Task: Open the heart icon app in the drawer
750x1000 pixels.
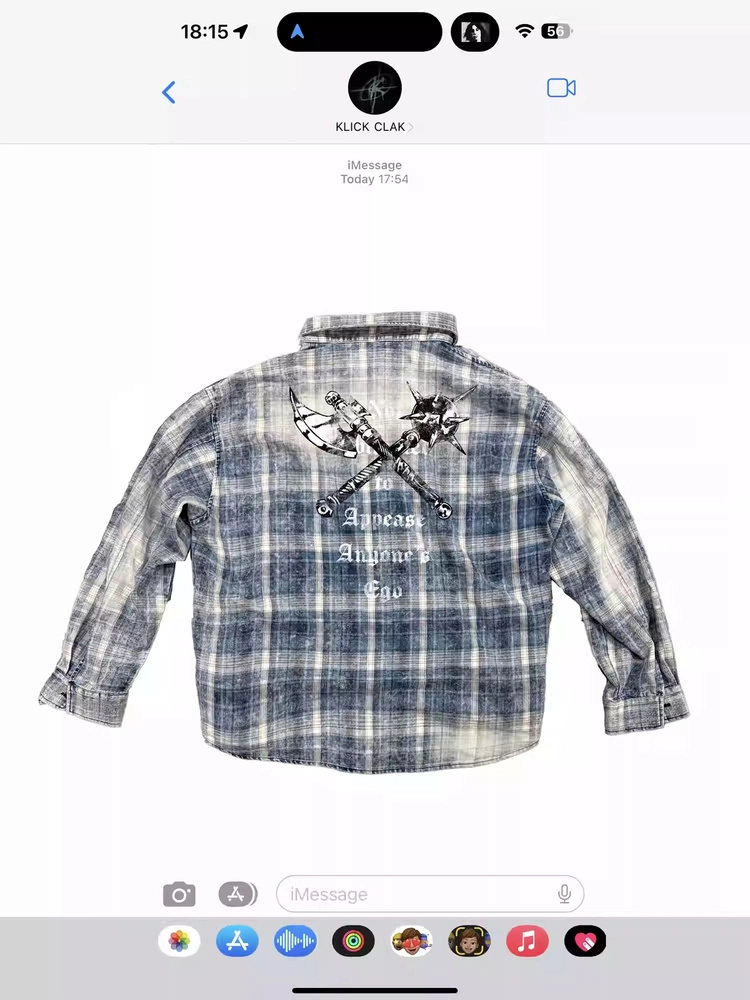Action: click(x=585, y=941)
